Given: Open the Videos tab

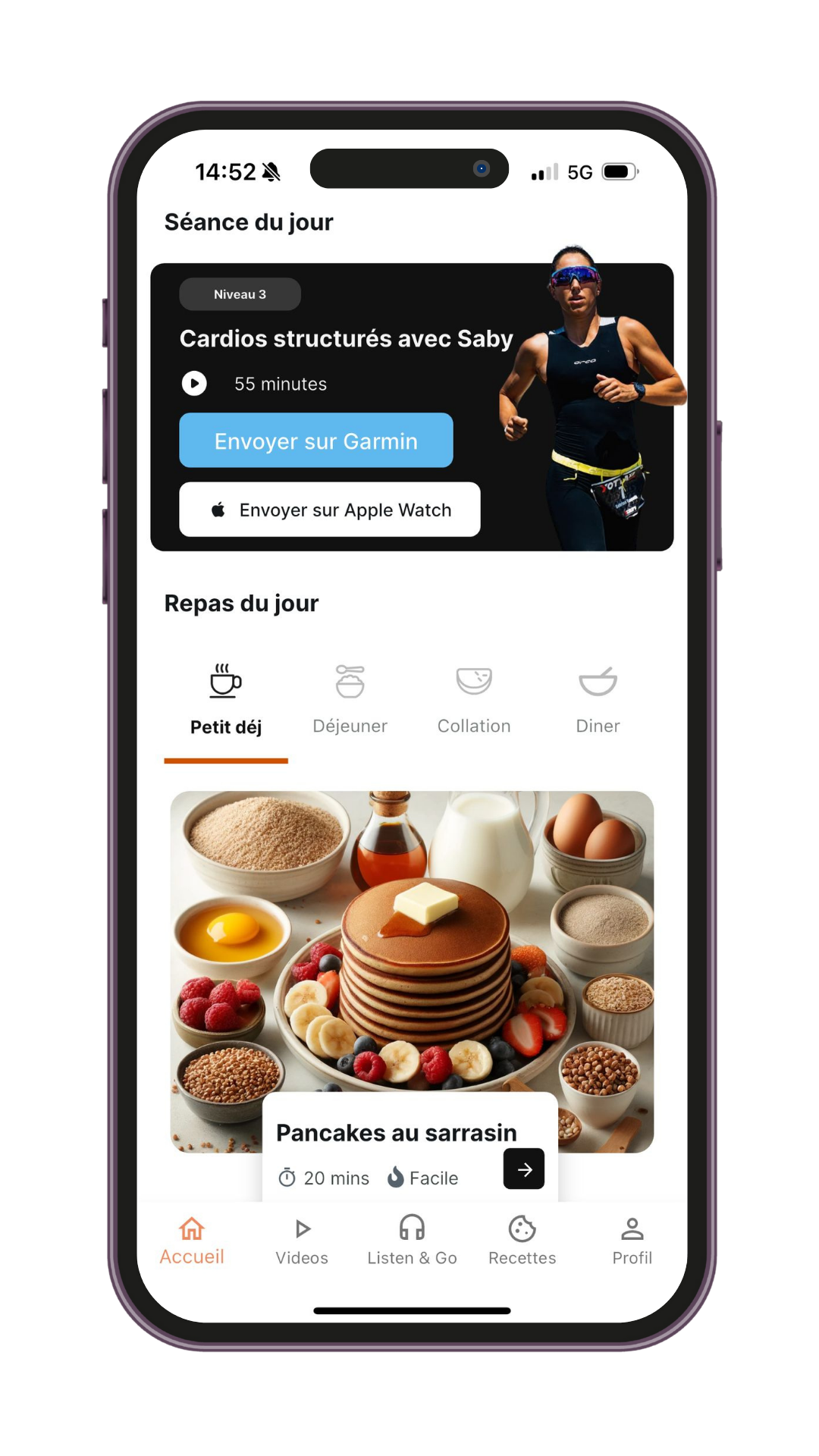Looking at the screenshot, I should 302,1241.
